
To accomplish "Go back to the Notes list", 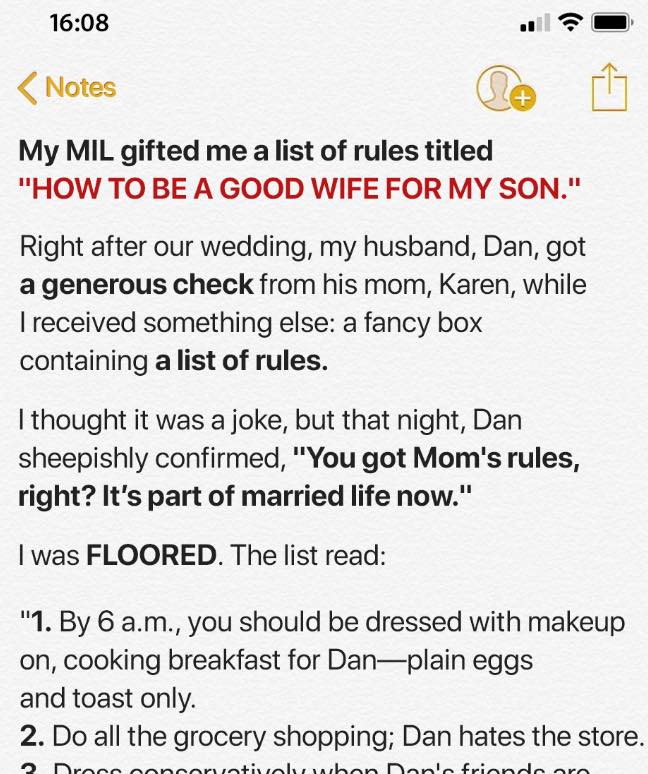I will [x=67, y=88].
